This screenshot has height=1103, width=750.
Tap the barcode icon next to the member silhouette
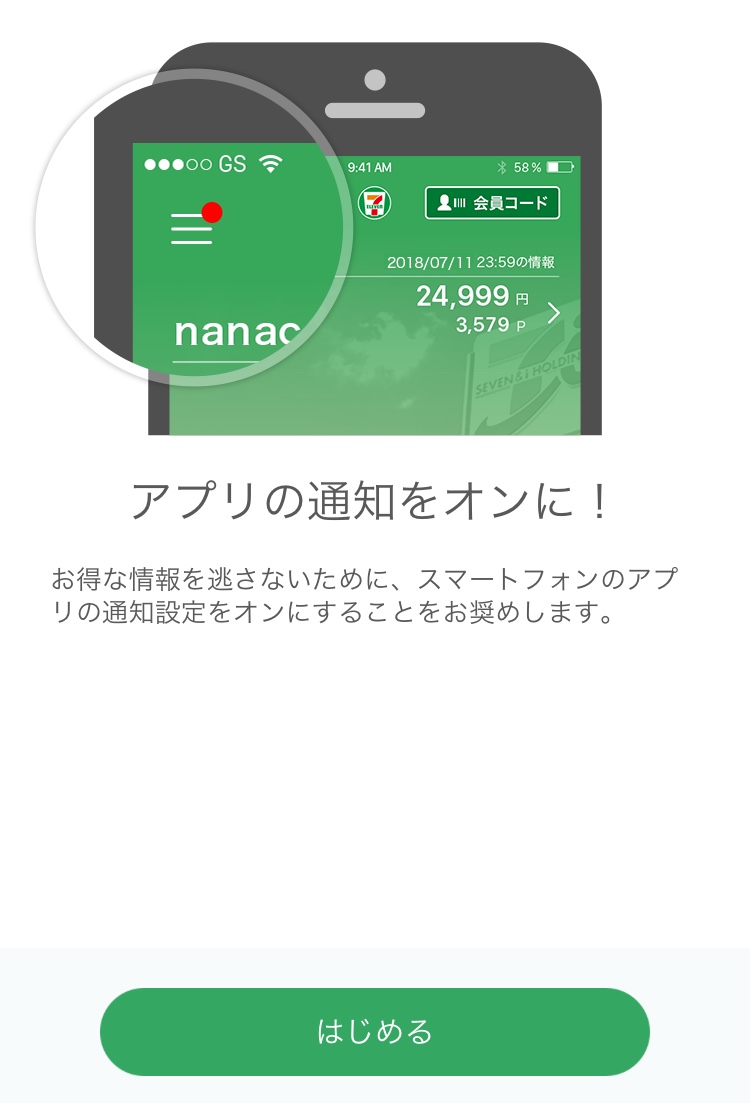tap(458, 203)
